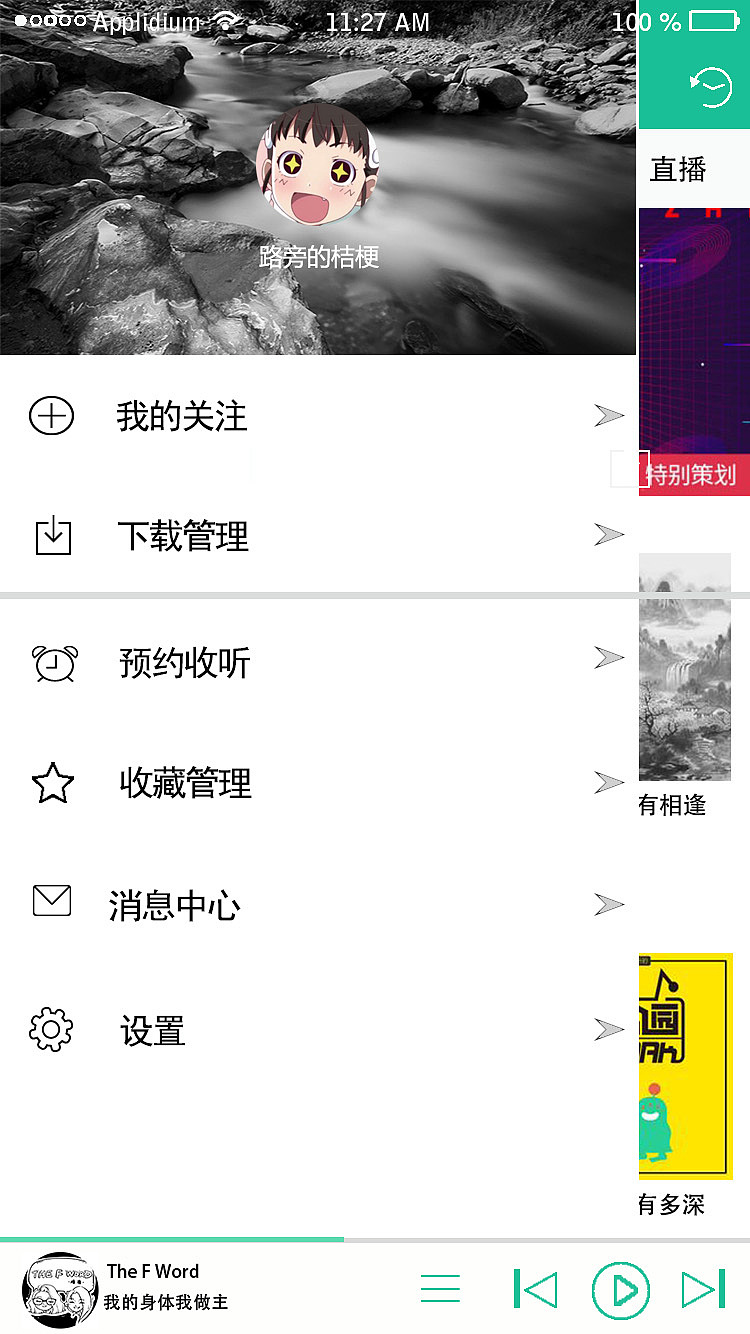This screenshot has height=1334, width=750.
Task: Expand the 下载管理 chevron arrow
Action: point(609,535)
